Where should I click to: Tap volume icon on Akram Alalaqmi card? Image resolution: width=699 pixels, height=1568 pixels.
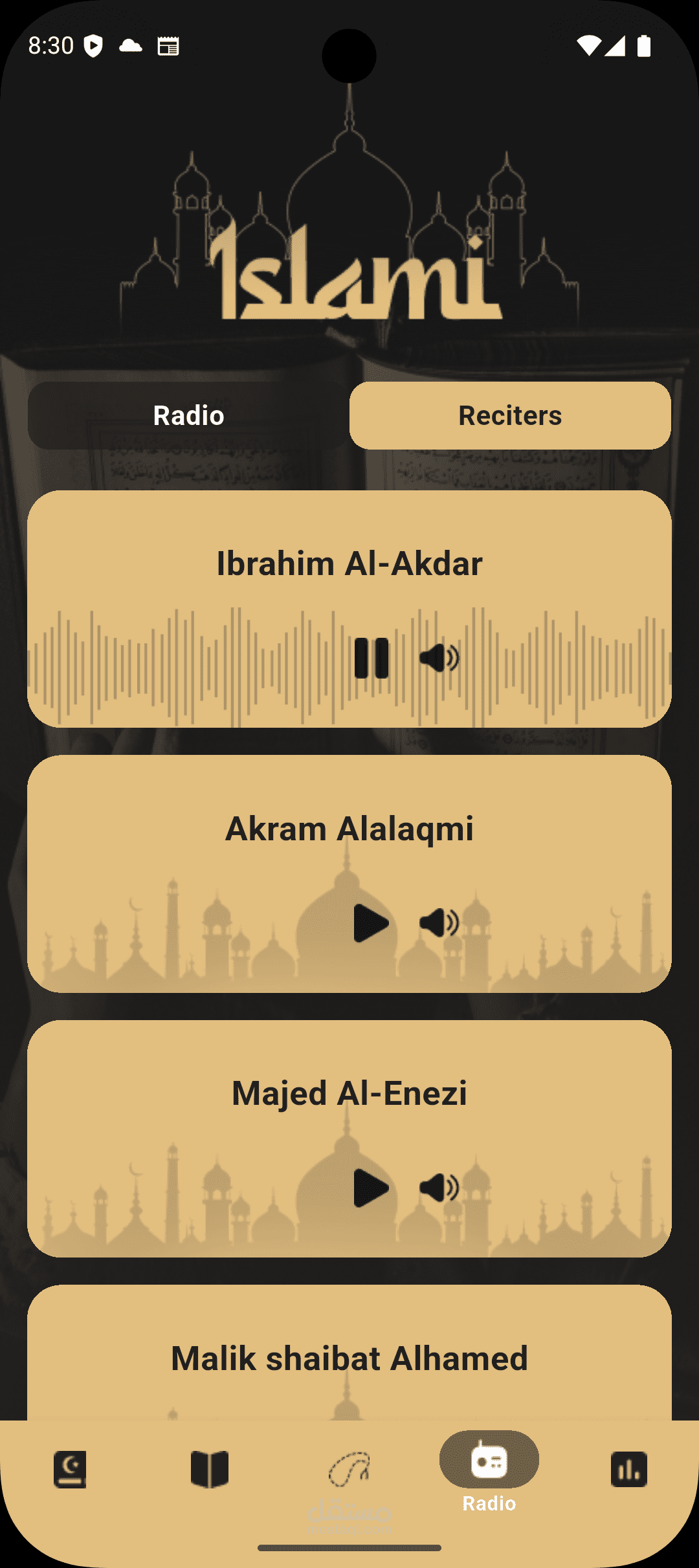[x=439, y=923]
